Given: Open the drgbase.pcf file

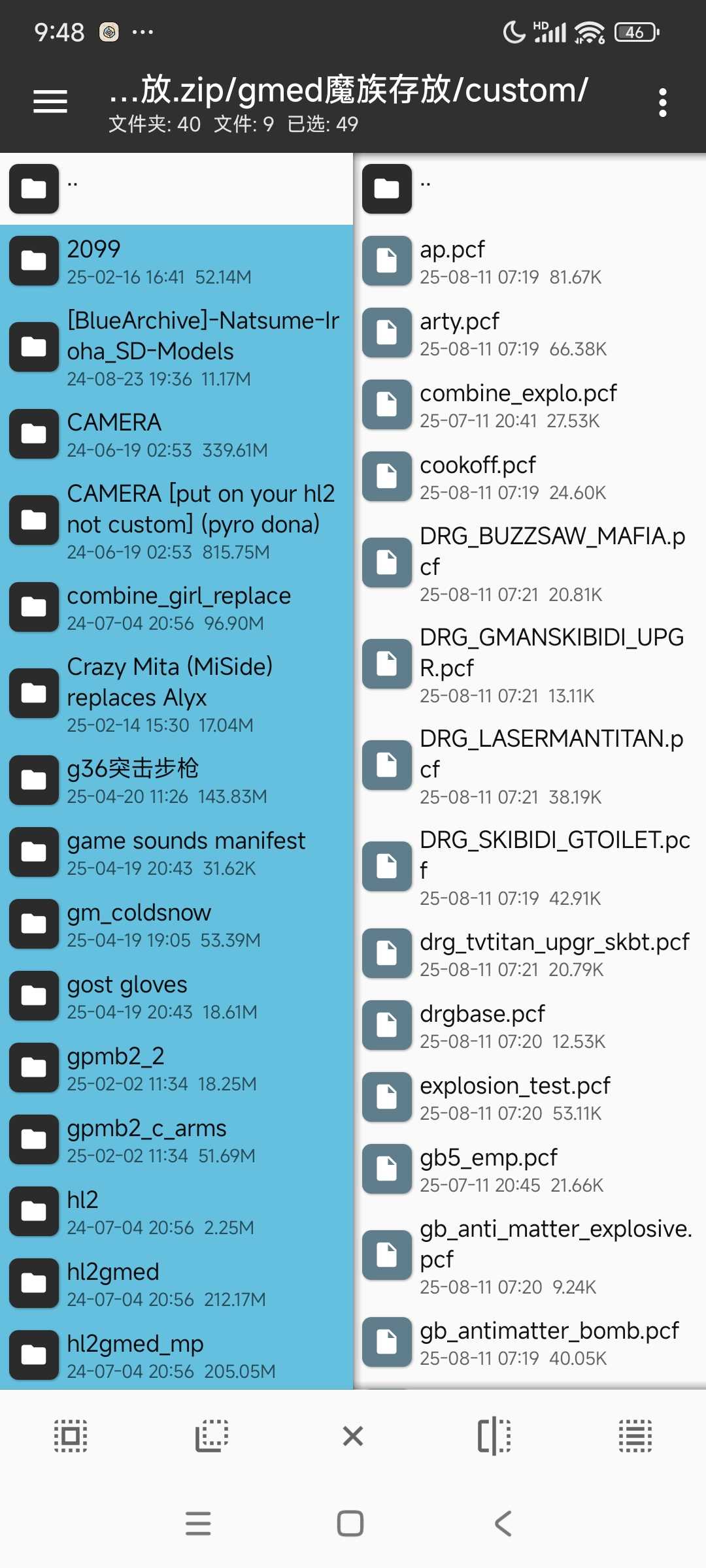Looking at the screenshot, I should click(529, 1026).
